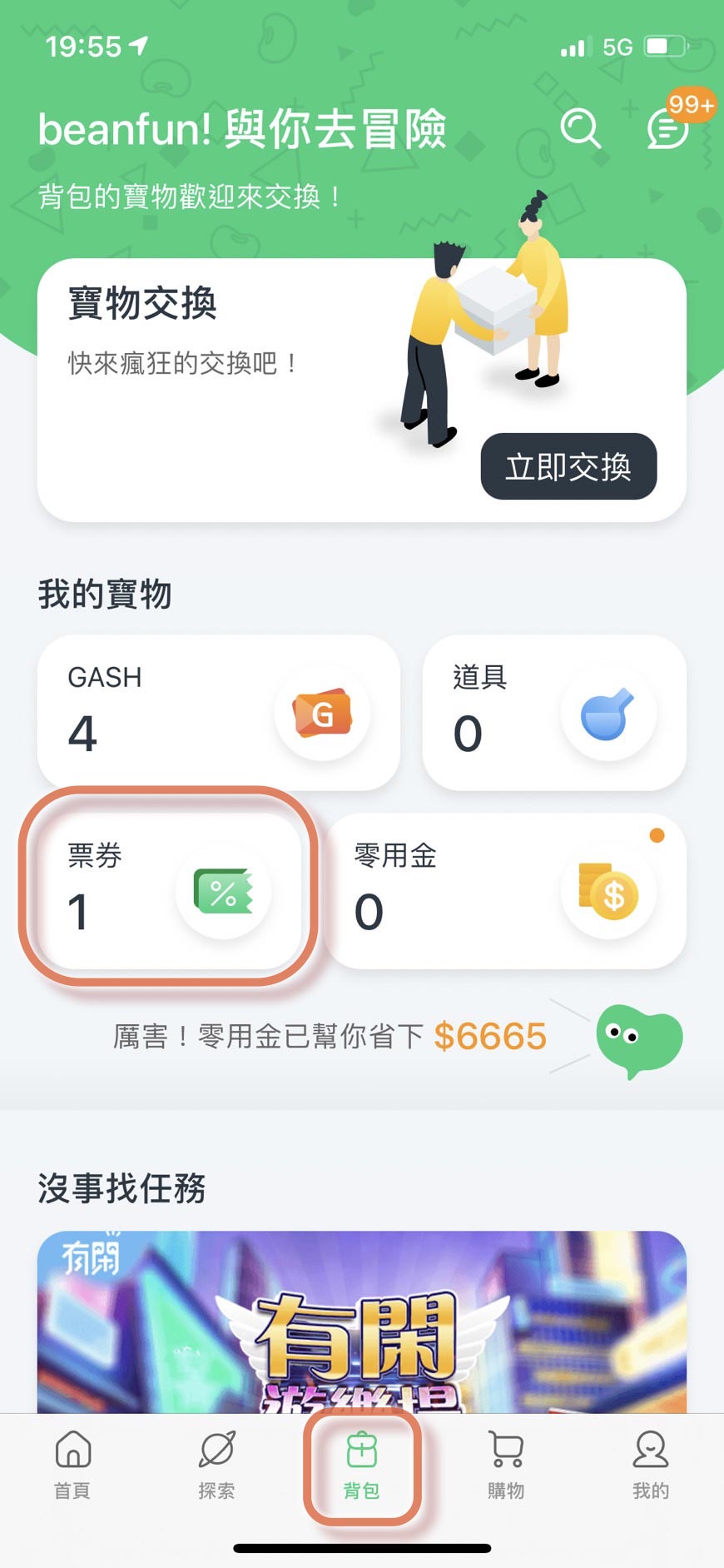Switch to the 首頁 tab
This screenshot has height=1568, width=724.
72,1466
